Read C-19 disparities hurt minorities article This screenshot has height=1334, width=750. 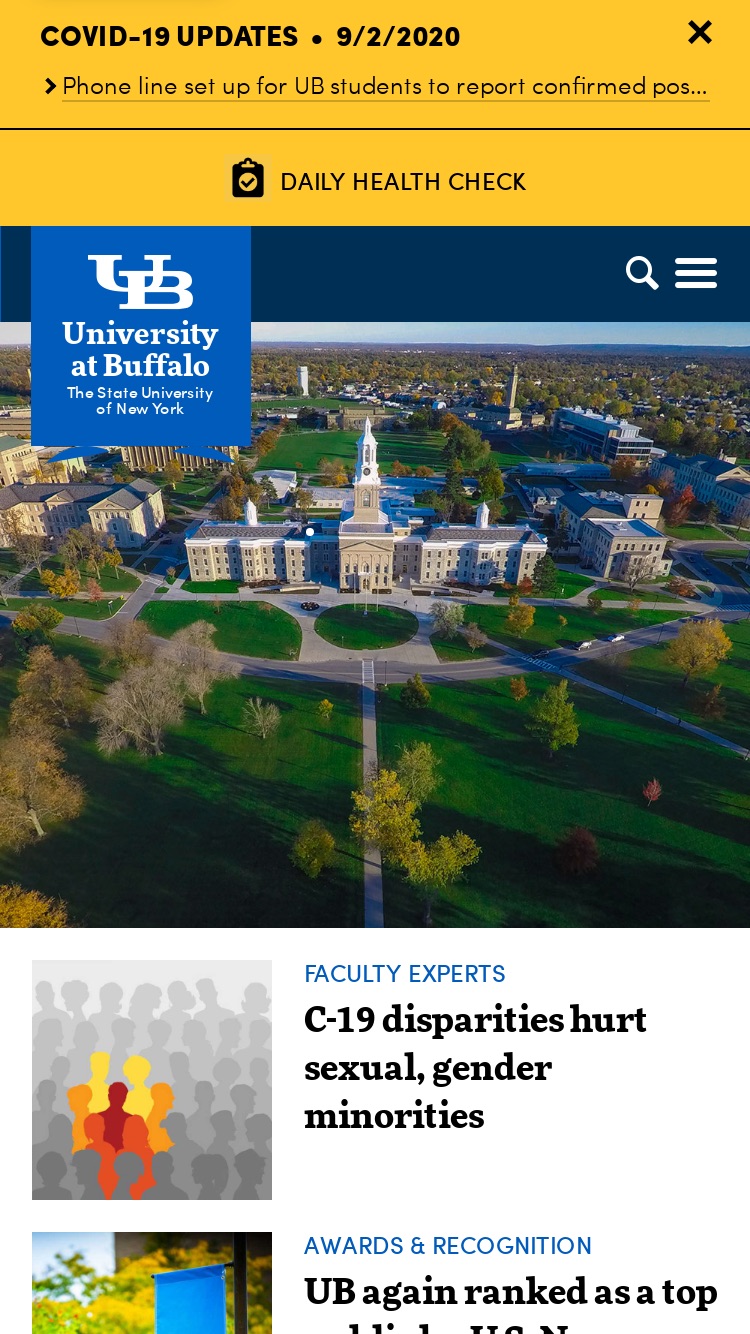click(475, 1067)
